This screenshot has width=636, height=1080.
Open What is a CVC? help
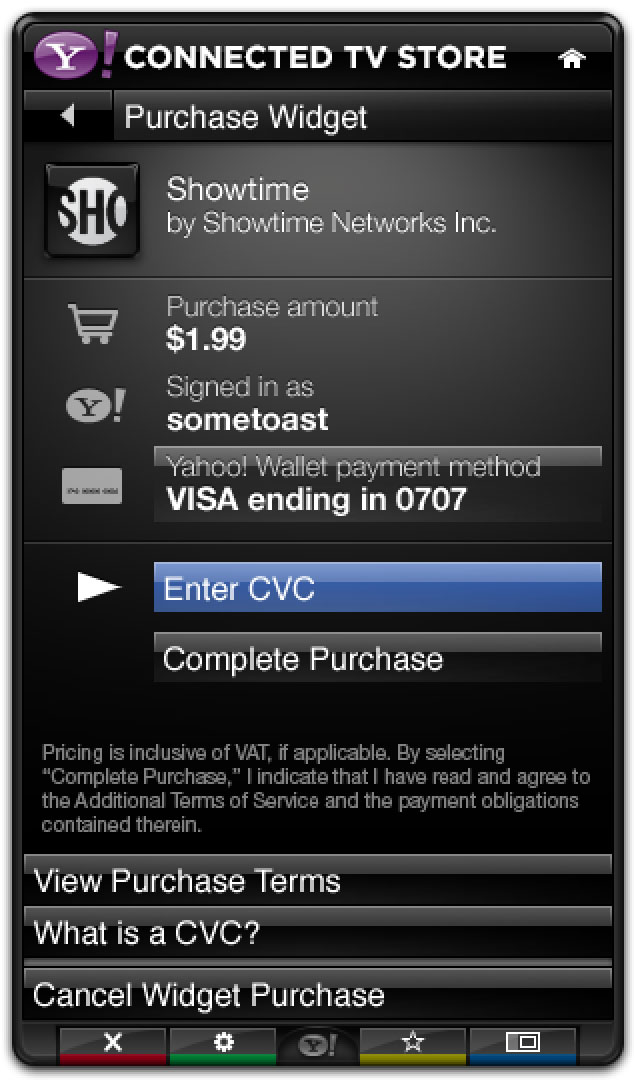point(317,932)
